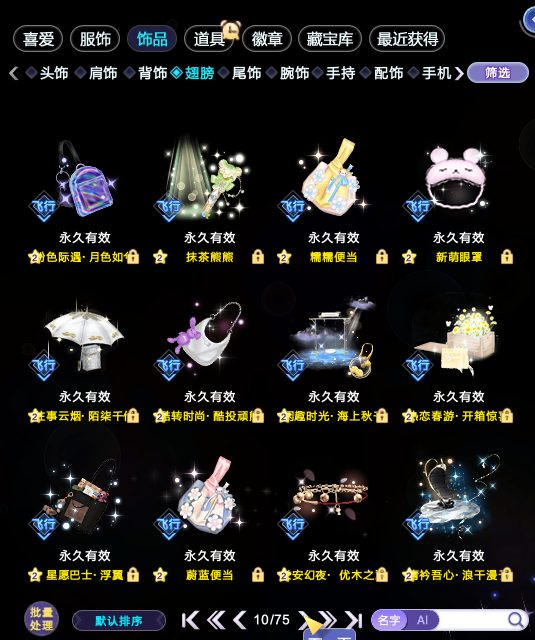Open the 道具 tab
Viewport: 535px width, 640px height.
(209, 39)
